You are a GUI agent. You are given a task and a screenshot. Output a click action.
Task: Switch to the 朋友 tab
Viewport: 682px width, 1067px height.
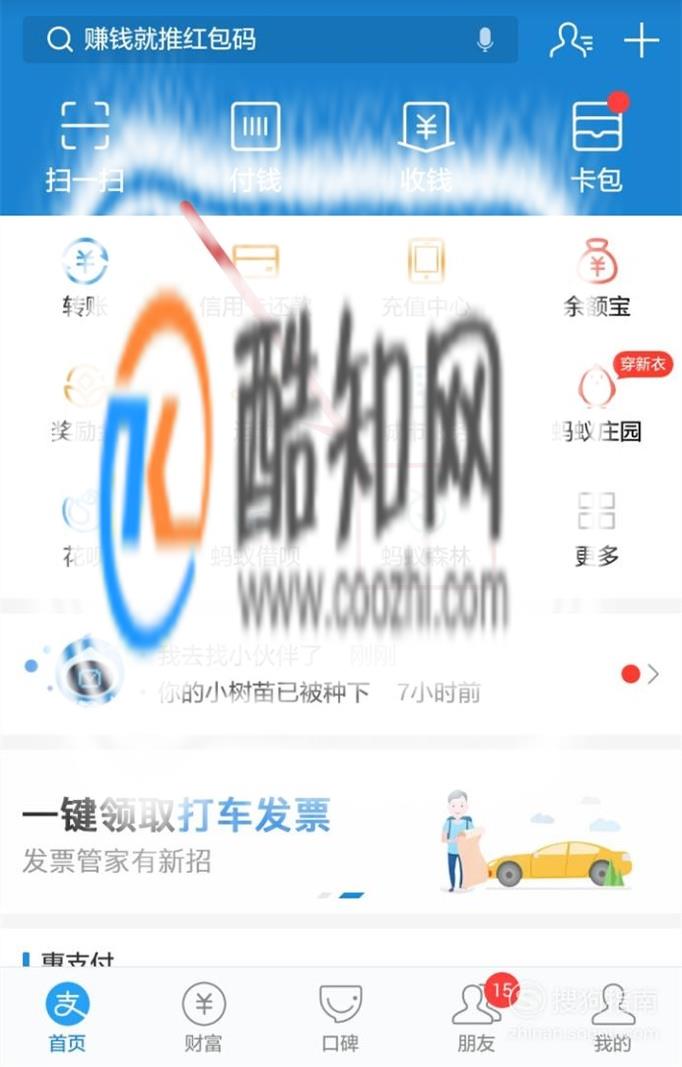(478, 1017)
